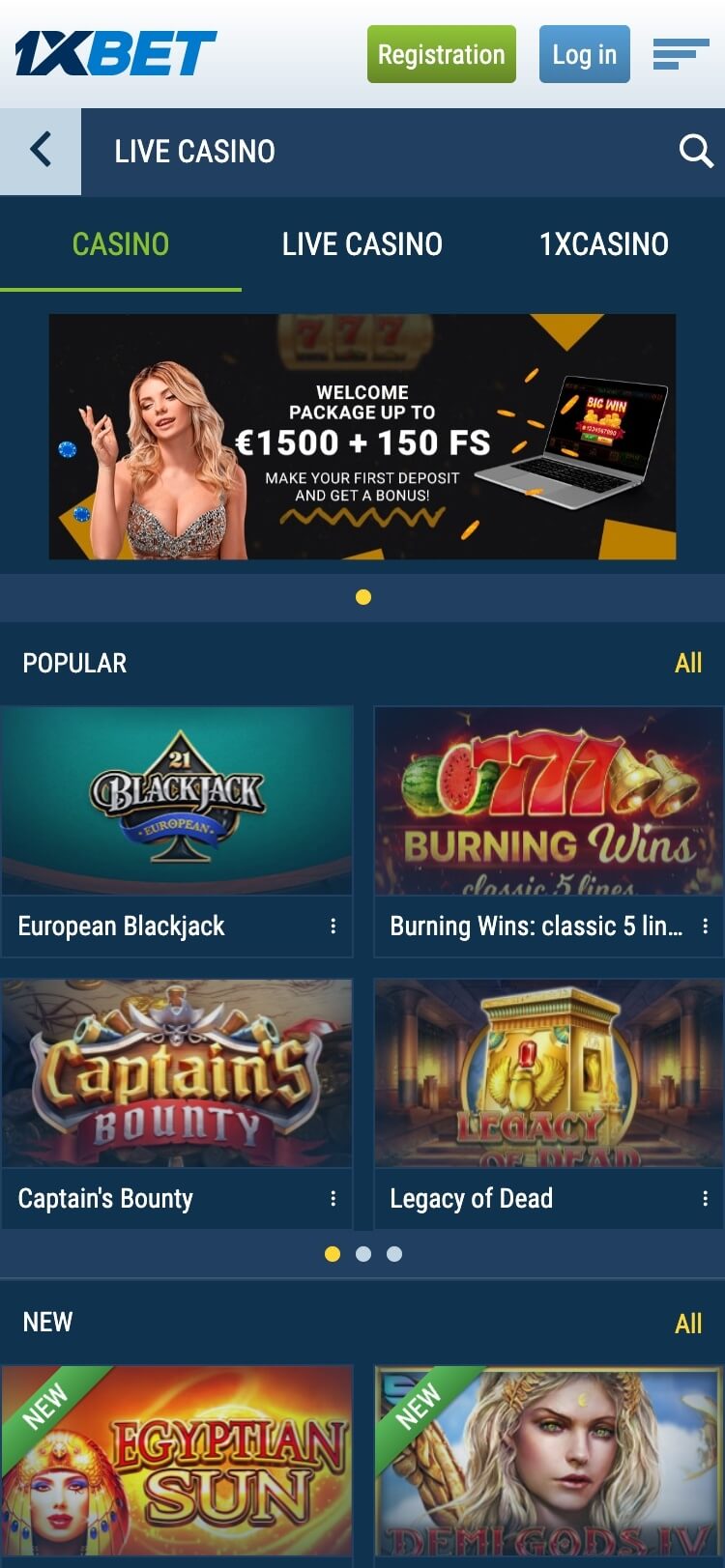Open options for Burning Wins
The height and width of the screenshot is (1568, 725).
(x=705, y=926)
